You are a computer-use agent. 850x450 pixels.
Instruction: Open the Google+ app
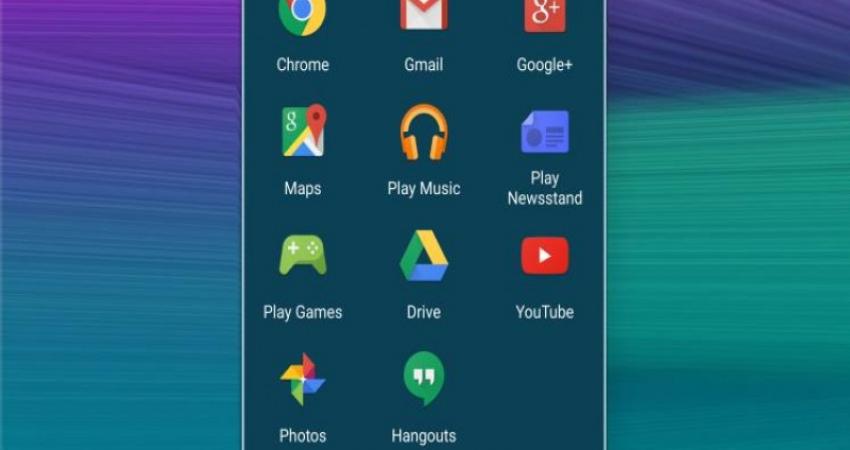[544, 17]
